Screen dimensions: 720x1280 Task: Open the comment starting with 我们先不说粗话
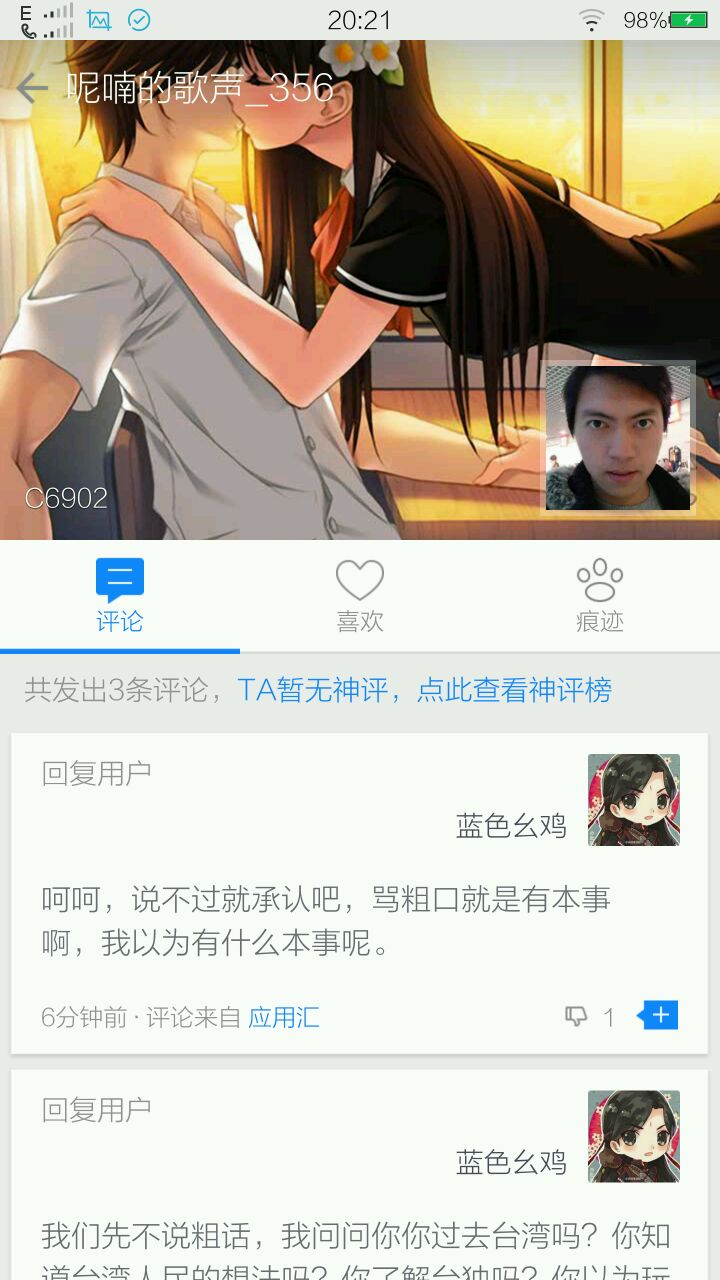[355, 1250]
